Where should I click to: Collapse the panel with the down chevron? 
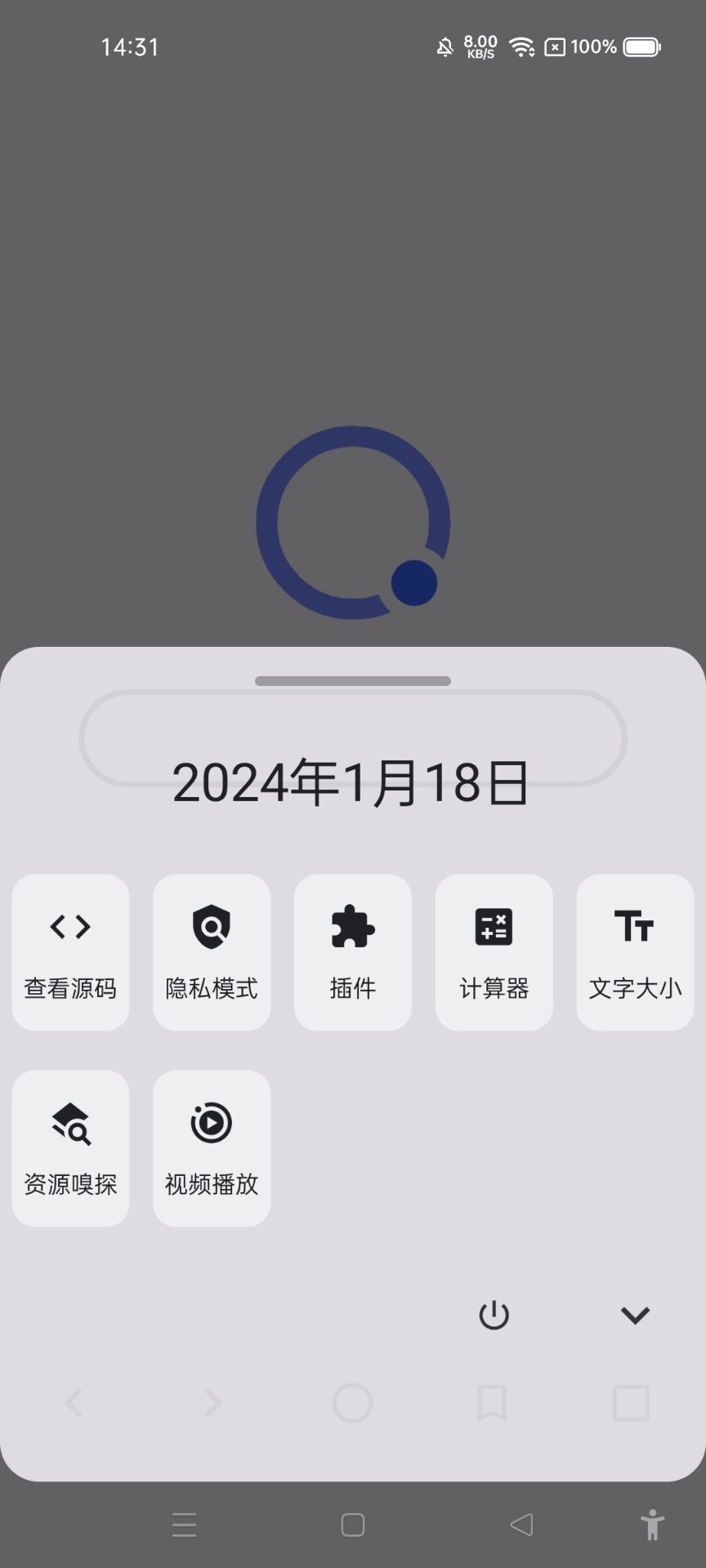pos(635,1315)
